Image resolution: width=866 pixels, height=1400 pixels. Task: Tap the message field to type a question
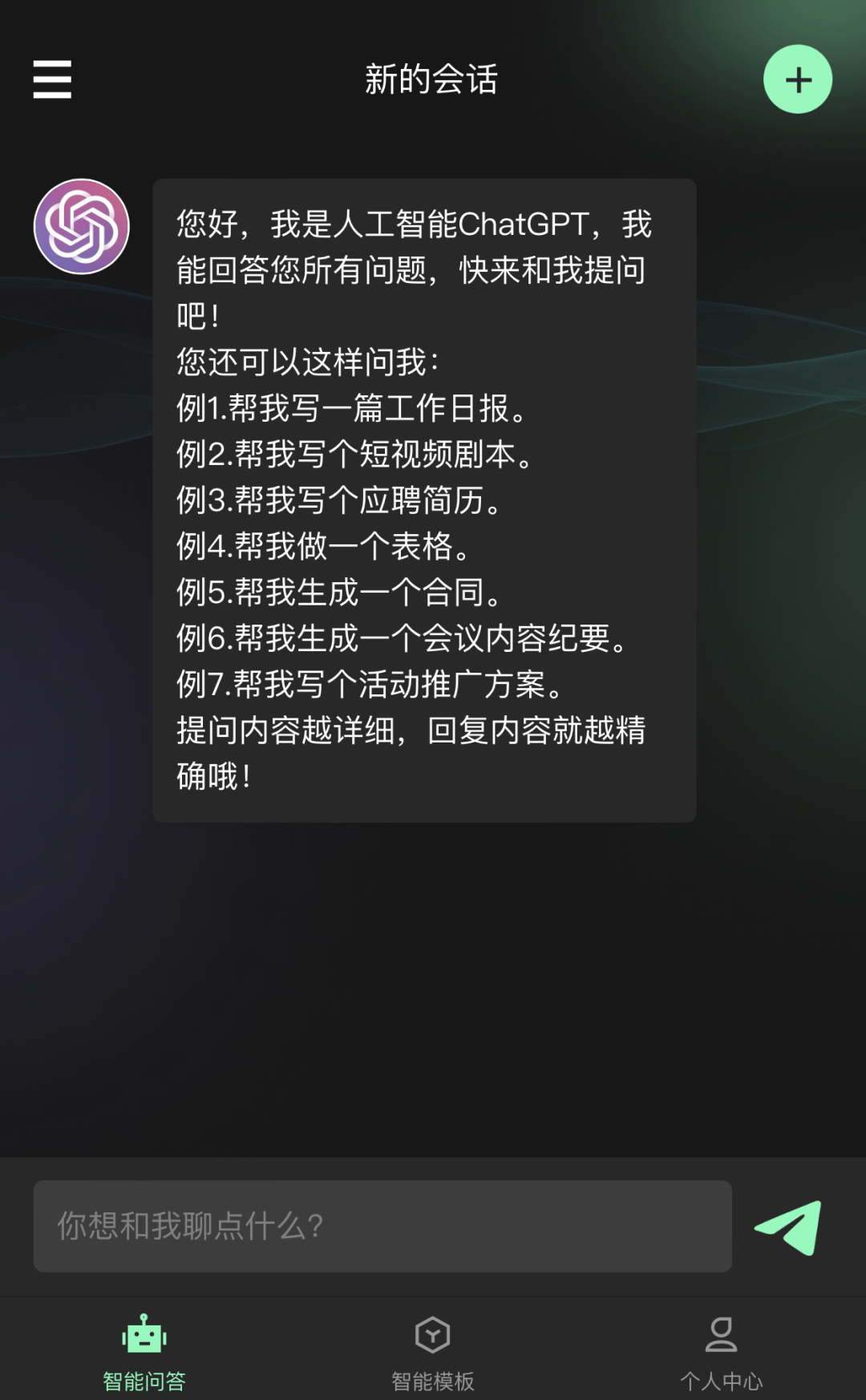click(x=382, y=1226)
